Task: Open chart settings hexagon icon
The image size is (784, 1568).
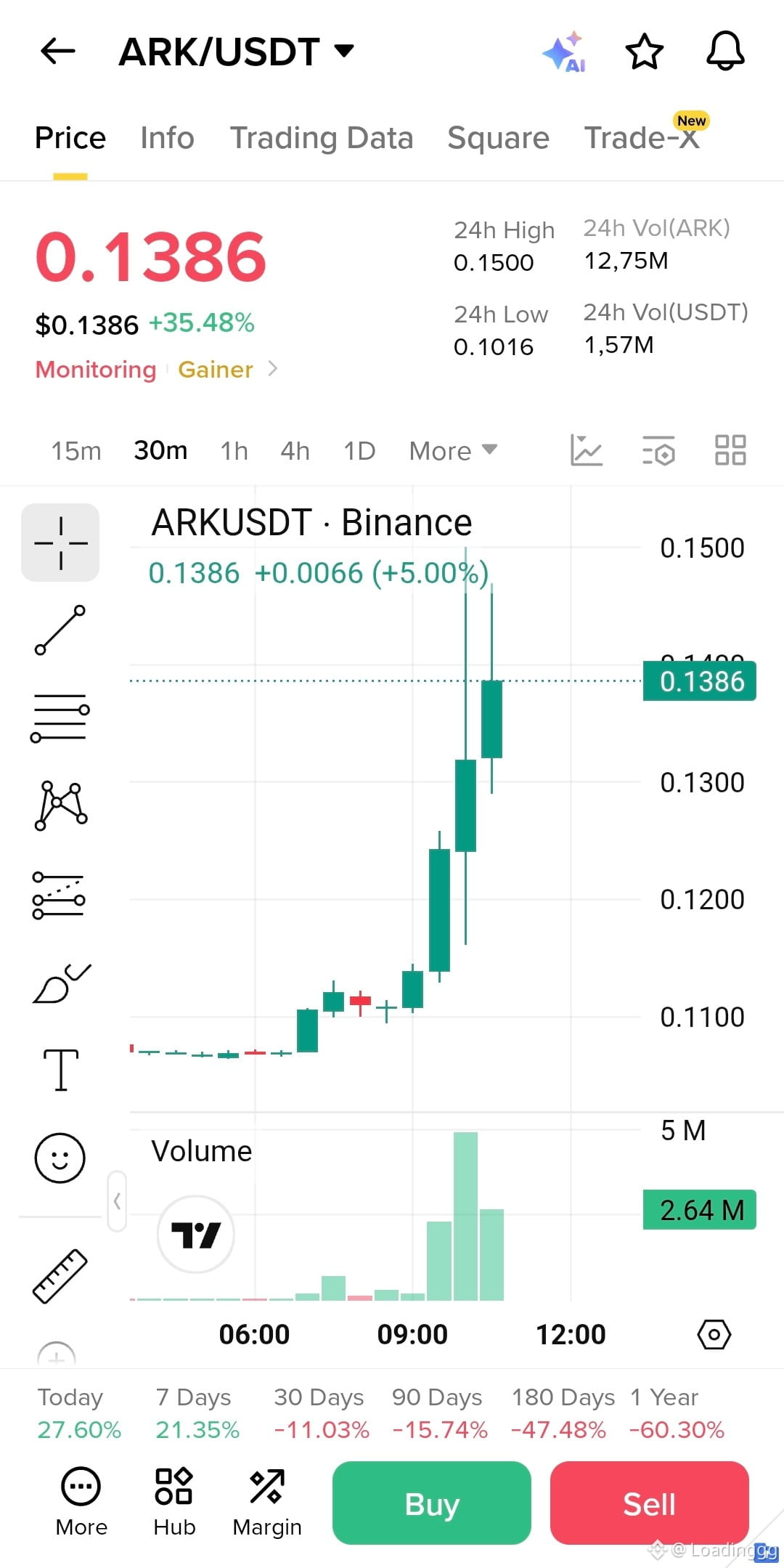Action: (714, 1334)
